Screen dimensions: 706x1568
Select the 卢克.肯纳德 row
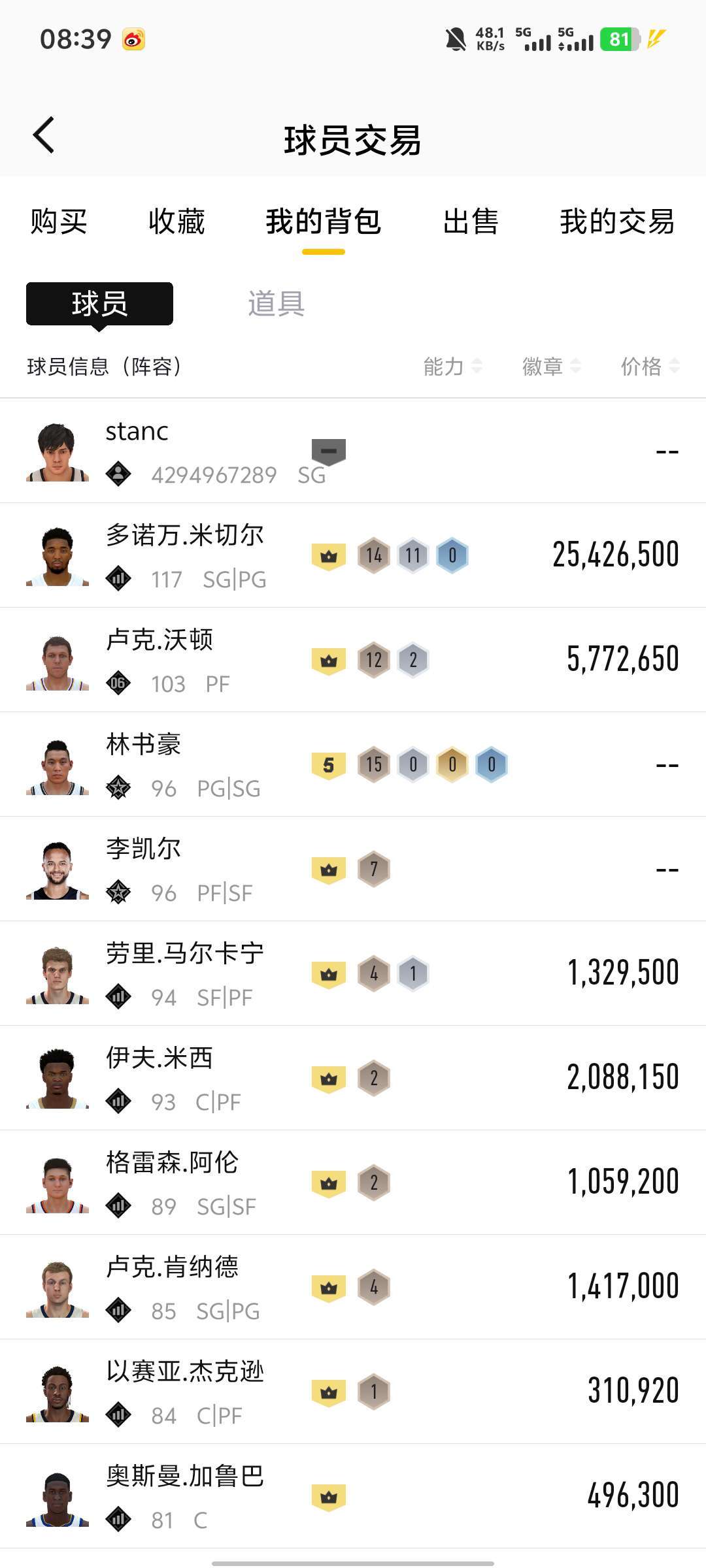(353, 1288)
